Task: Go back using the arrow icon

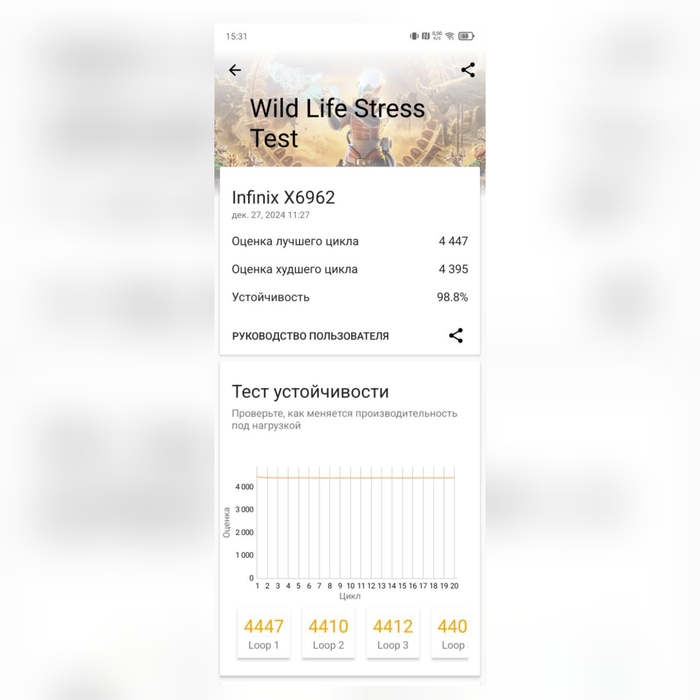Action: pyautogui.click(x=235, y=70)
